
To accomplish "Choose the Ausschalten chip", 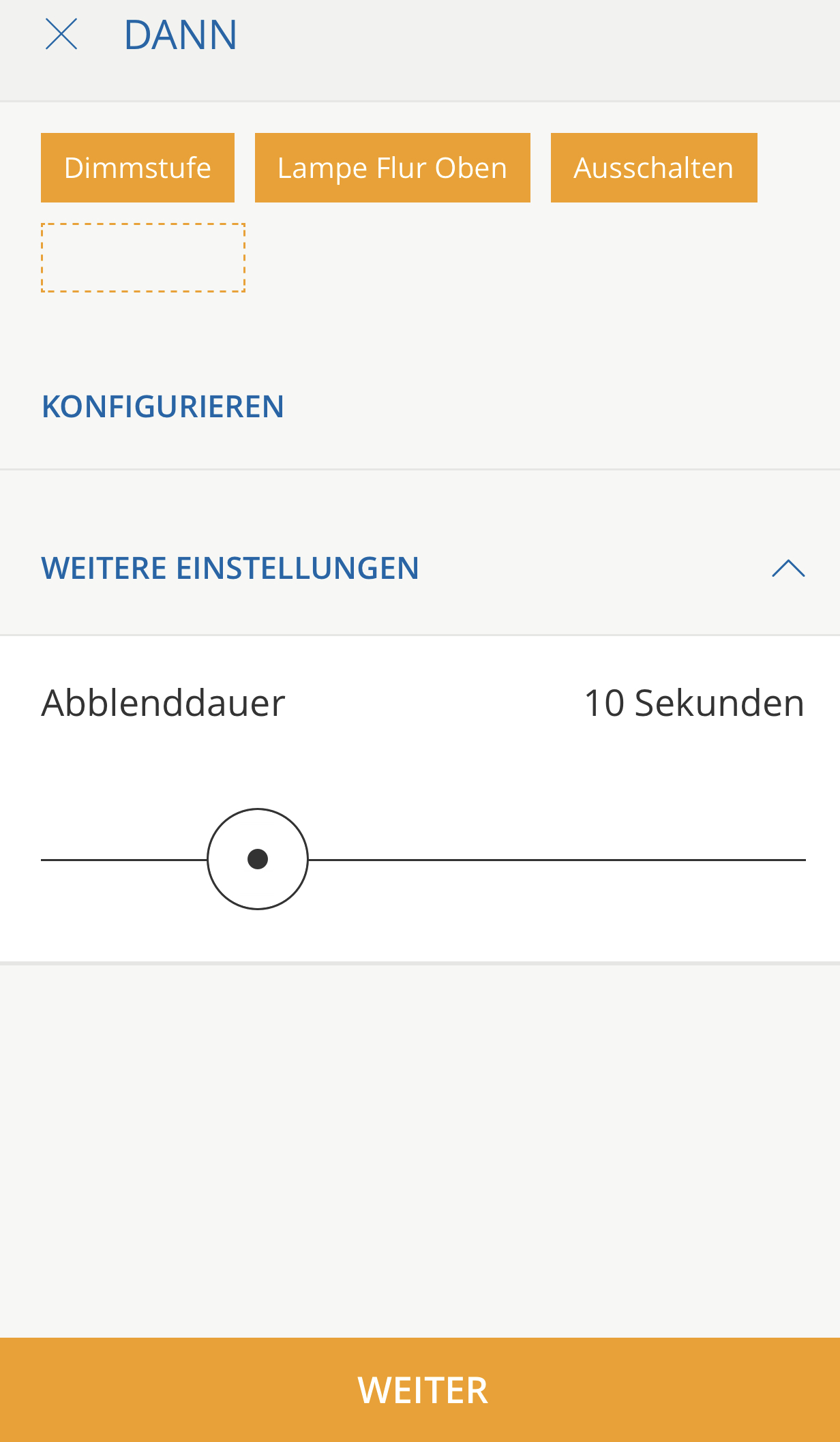I will pyautogui.click(x=653, y=168).
